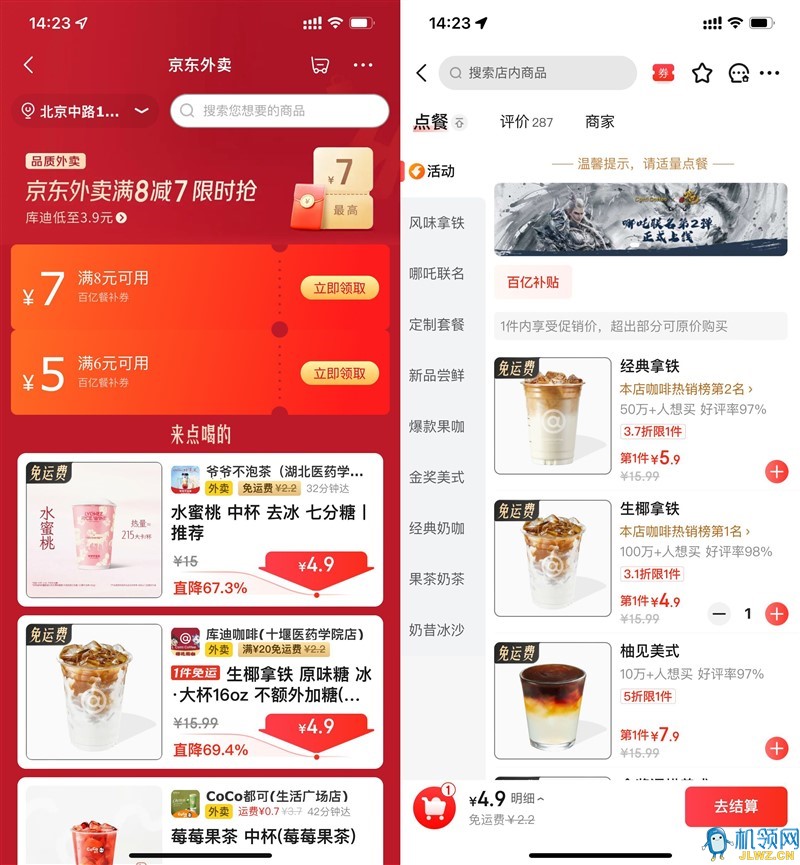Open the CoCo都可 莓莓果茶 card
The image size is (800, 865).
(200, 822)
